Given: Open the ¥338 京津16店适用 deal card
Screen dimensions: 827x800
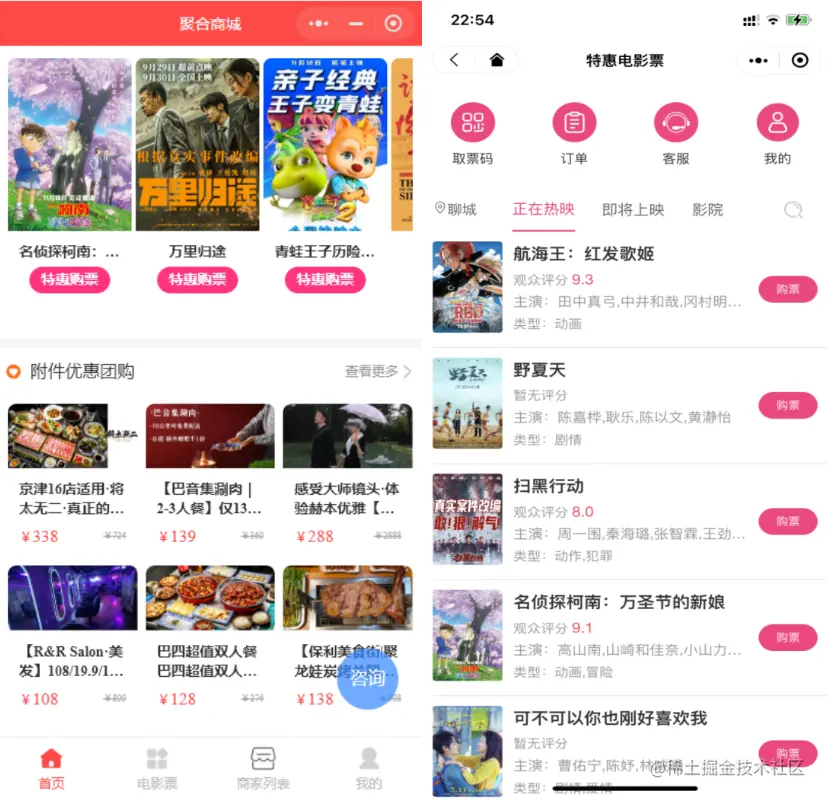Looking at the screenshot, I should pyautogui.click(x=72, y=472).
